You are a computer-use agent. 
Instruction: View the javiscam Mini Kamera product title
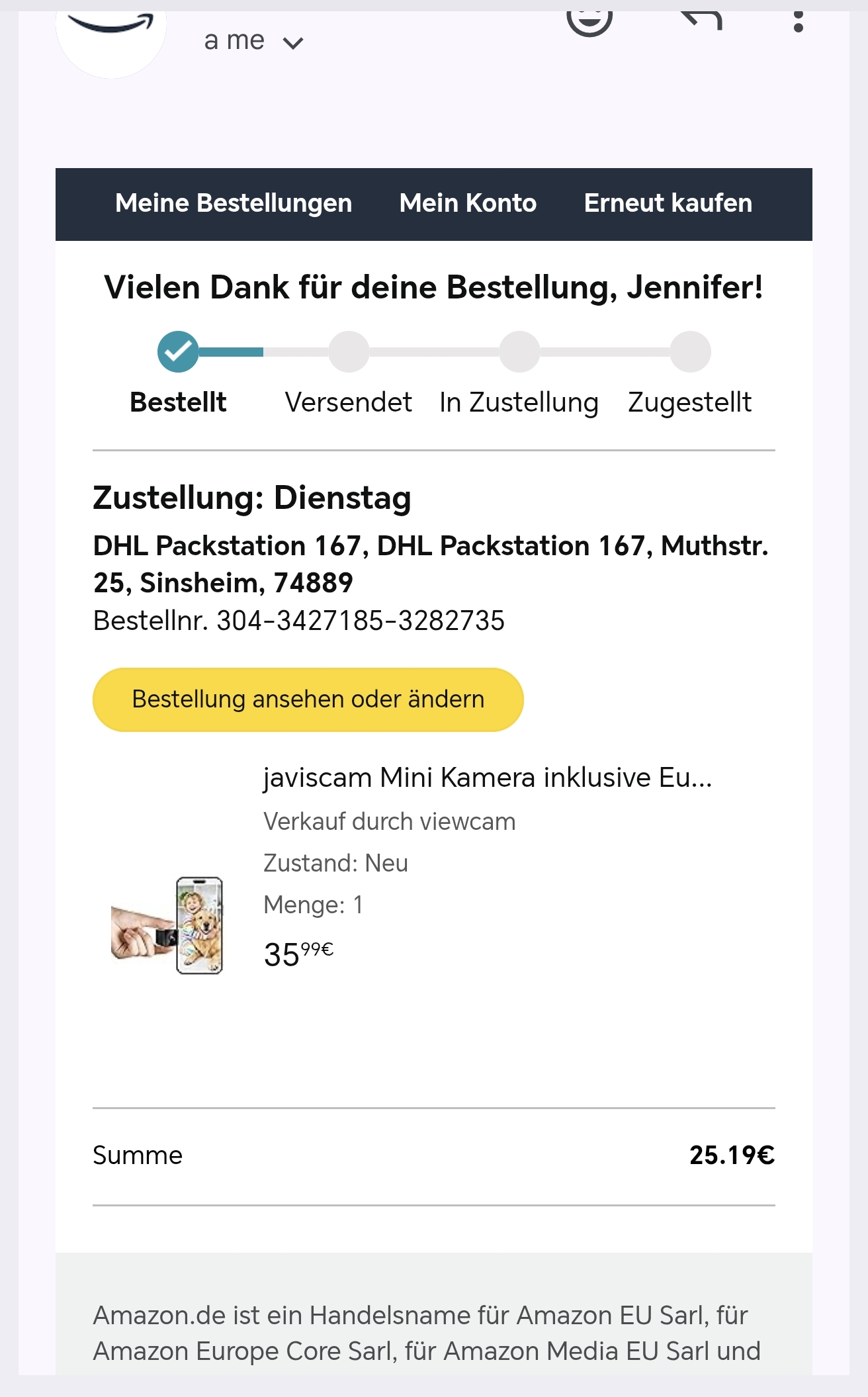[487, 778]
